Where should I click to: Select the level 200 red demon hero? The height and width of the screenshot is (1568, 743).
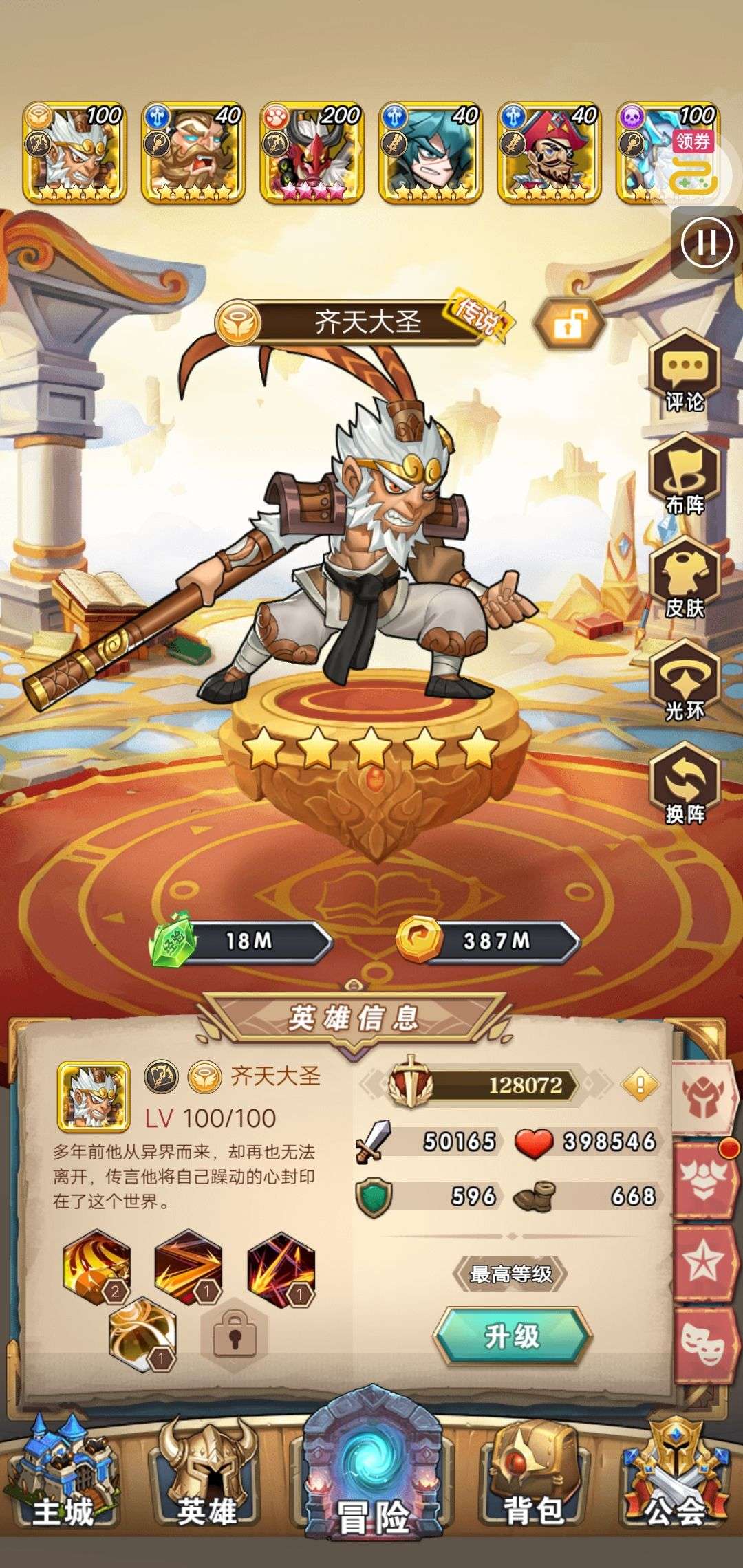(x=312, y=153)
